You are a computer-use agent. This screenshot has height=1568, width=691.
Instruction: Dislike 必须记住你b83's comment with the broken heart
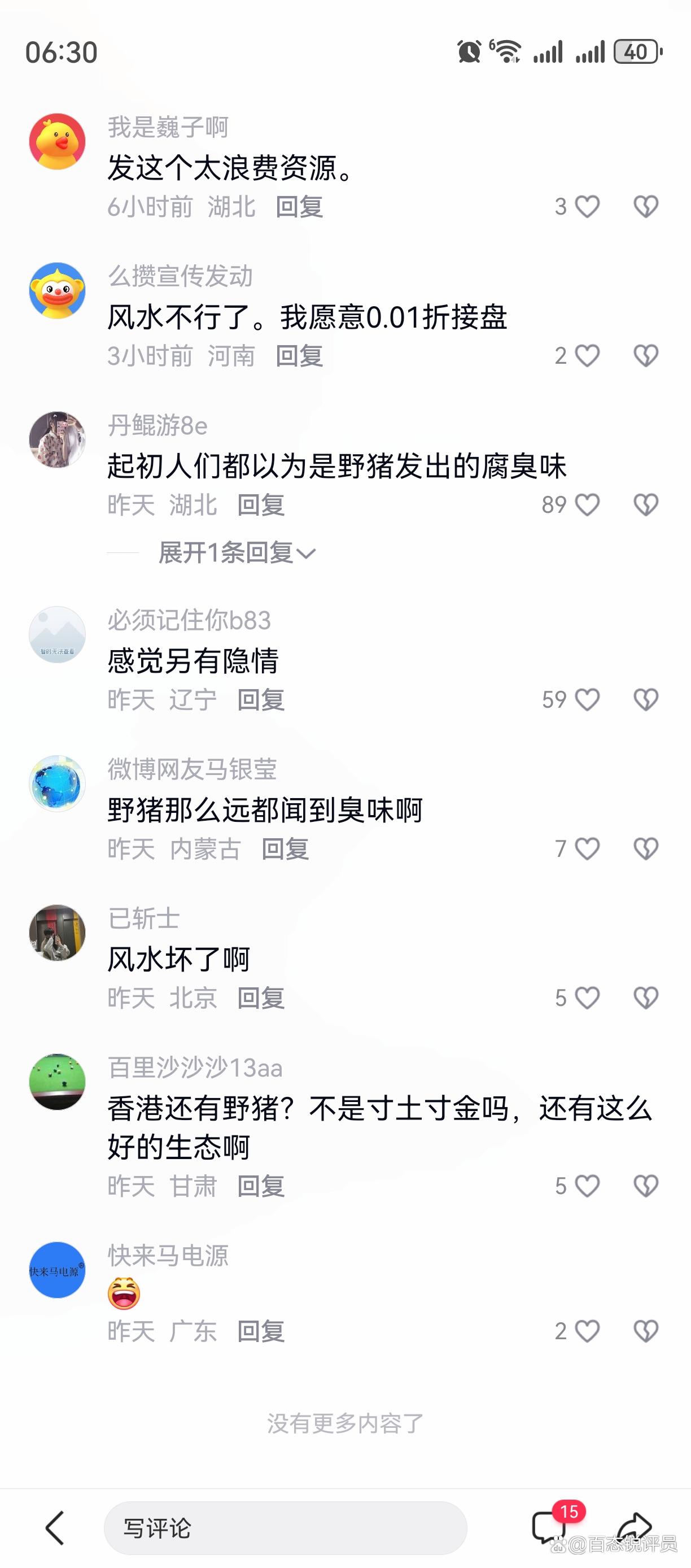coord(646,699)
